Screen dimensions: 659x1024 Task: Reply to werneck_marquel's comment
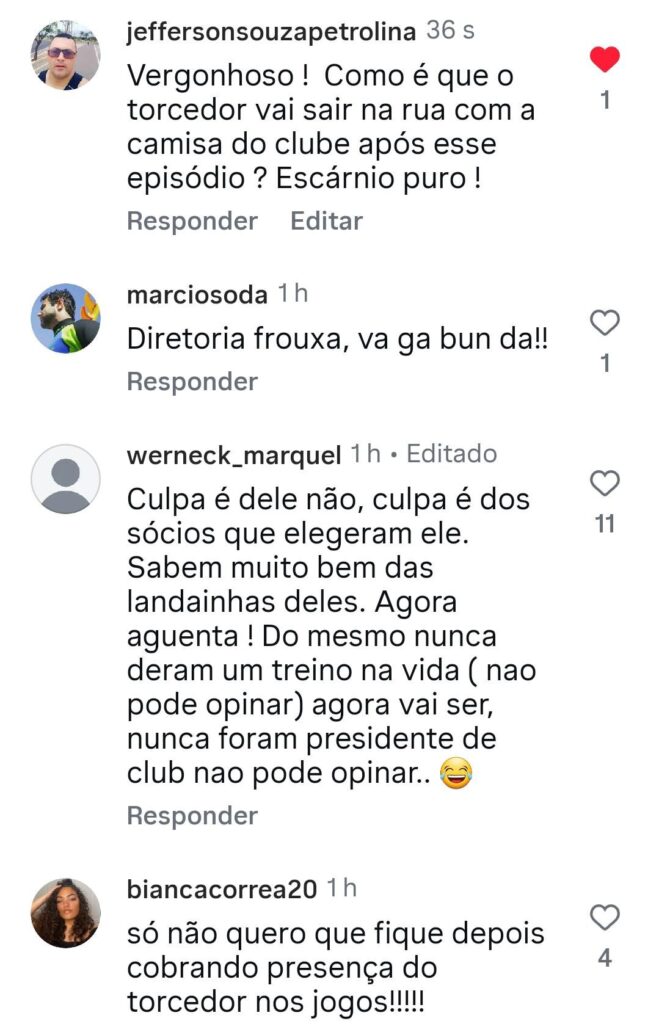(x=192, y=815)
